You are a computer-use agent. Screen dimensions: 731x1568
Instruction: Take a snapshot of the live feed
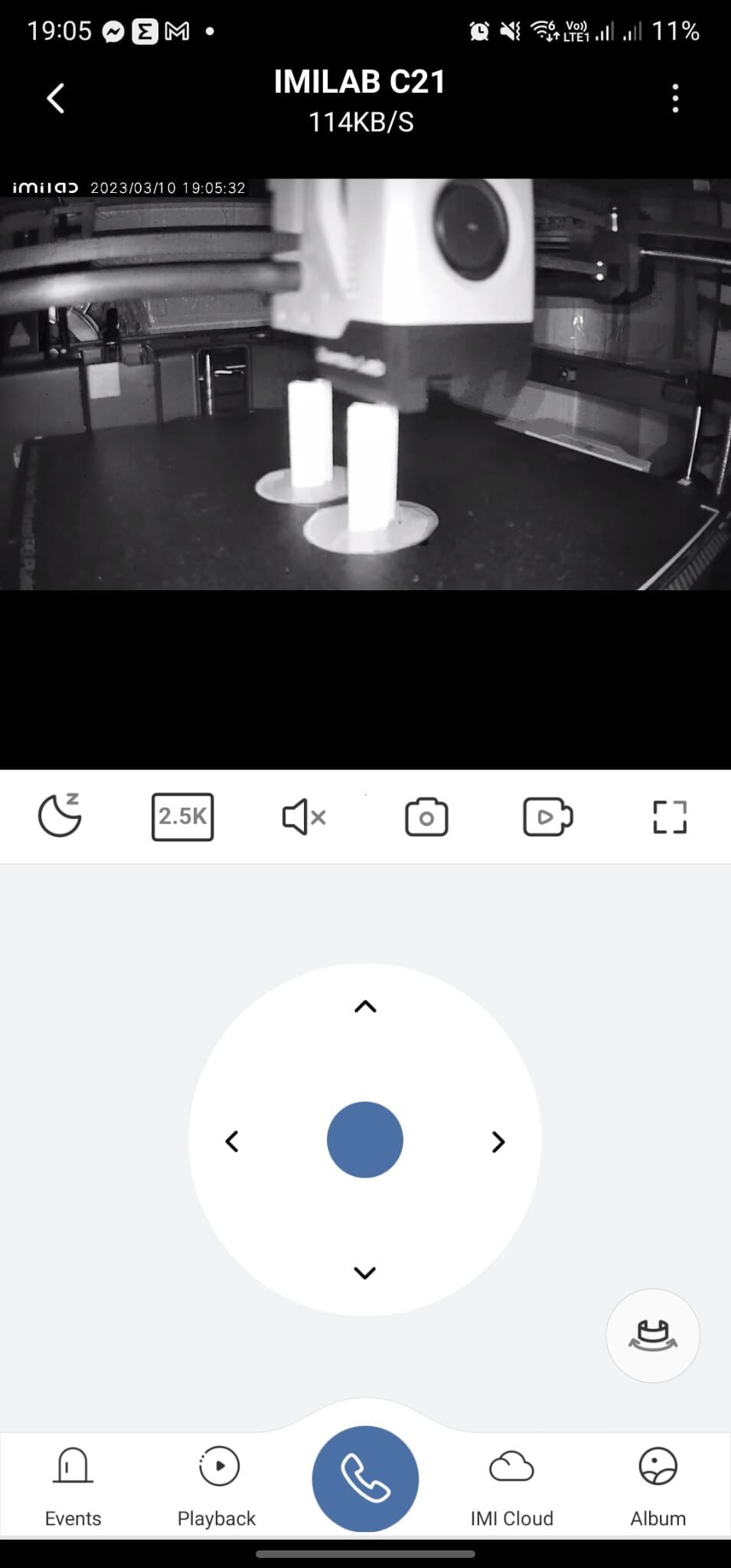point(426,817)
